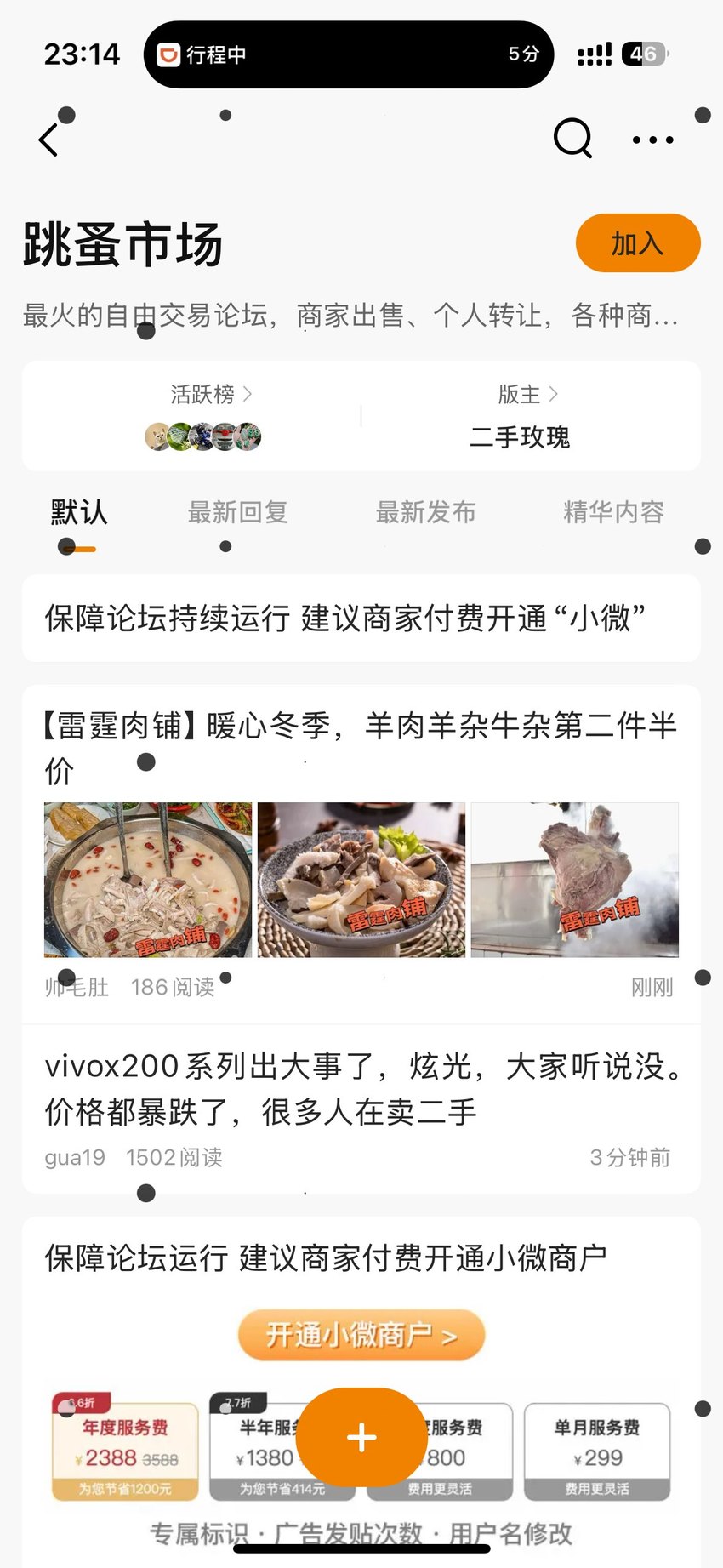Switch to the 最新发布 tab
Image resolution: width=723 pixels, height=1568 pixels.
coord(426,513)
